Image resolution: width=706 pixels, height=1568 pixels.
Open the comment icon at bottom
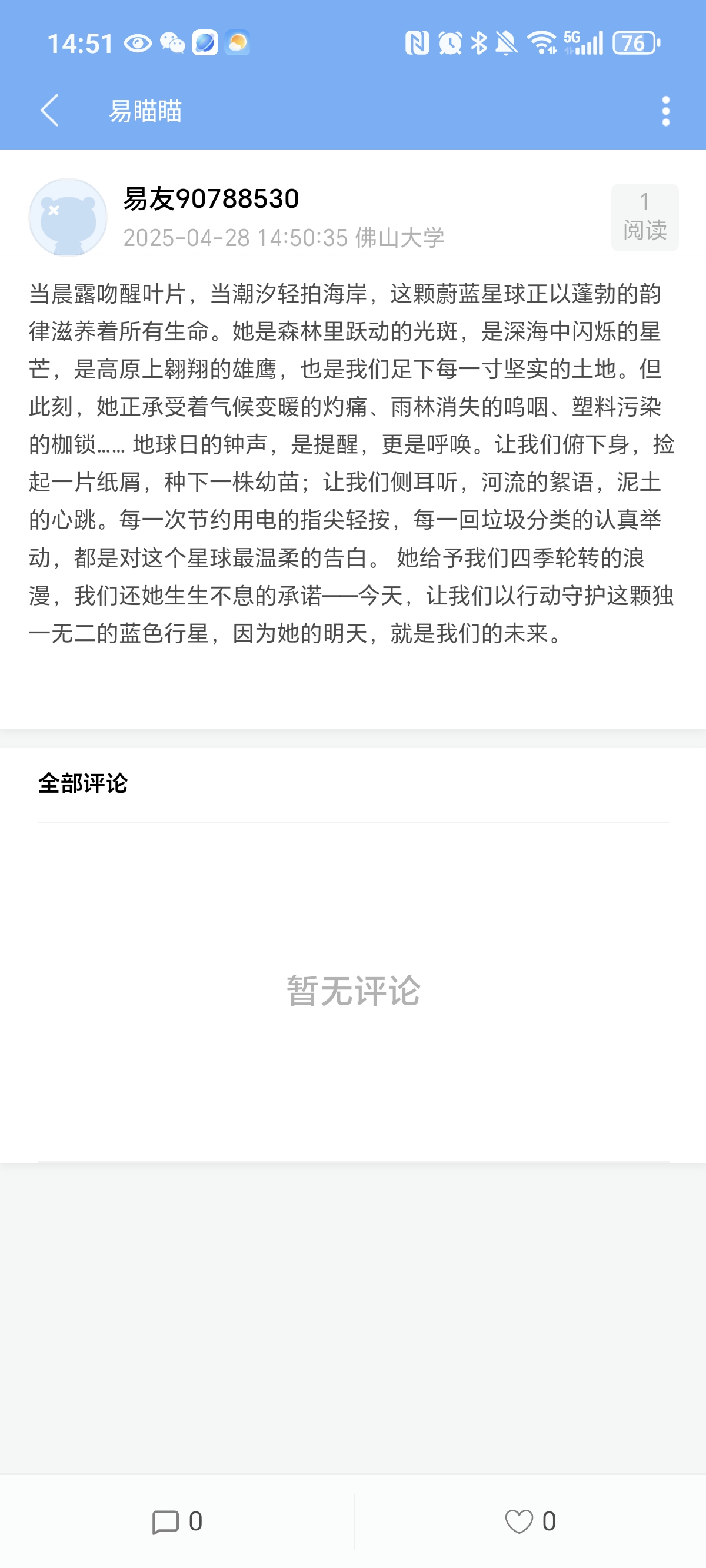(165, 1522)
